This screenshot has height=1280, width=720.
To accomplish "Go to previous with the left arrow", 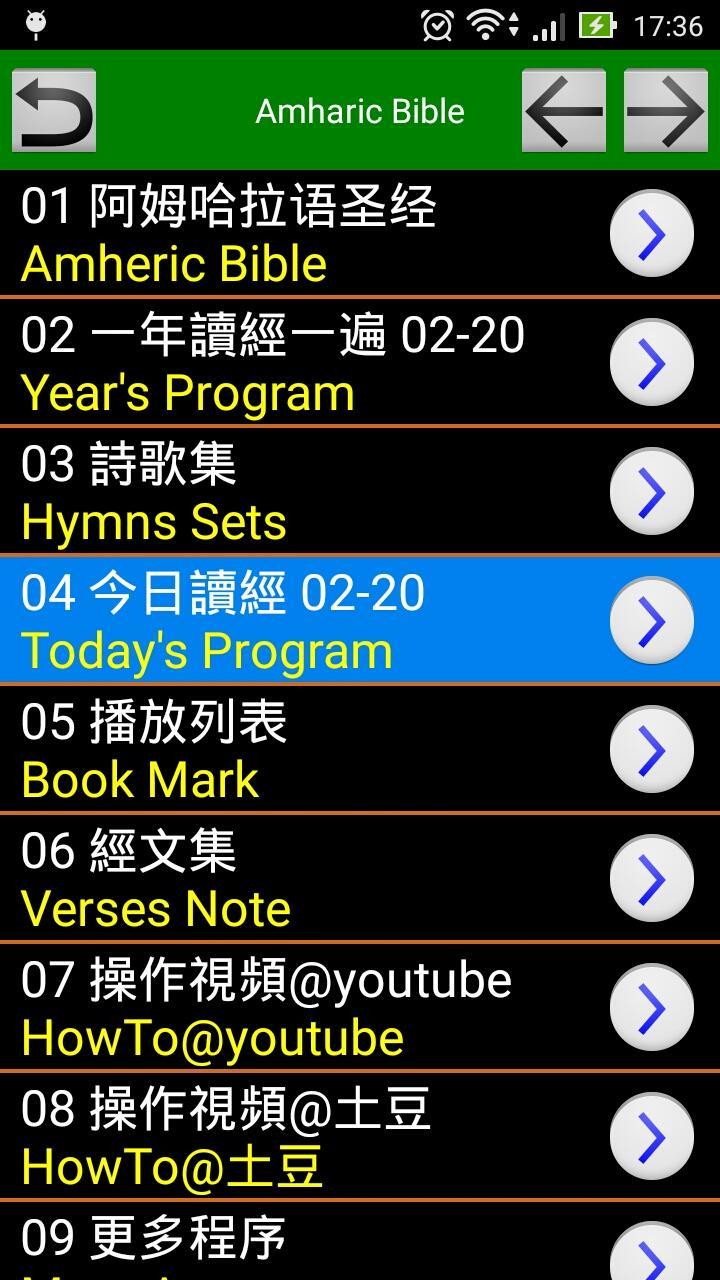I will coord(564,111).
